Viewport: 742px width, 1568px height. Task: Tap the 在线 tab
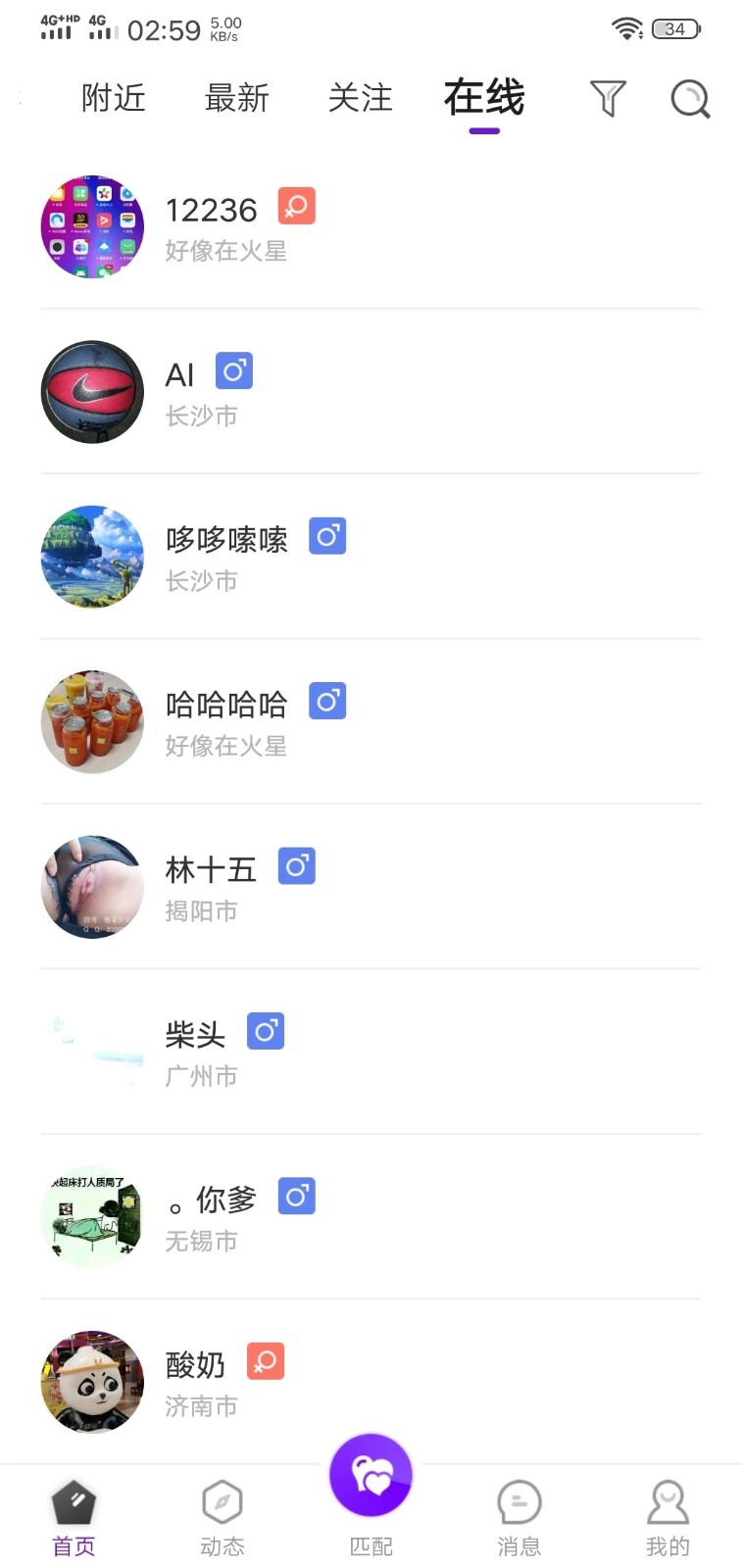(x=484, y=98)
